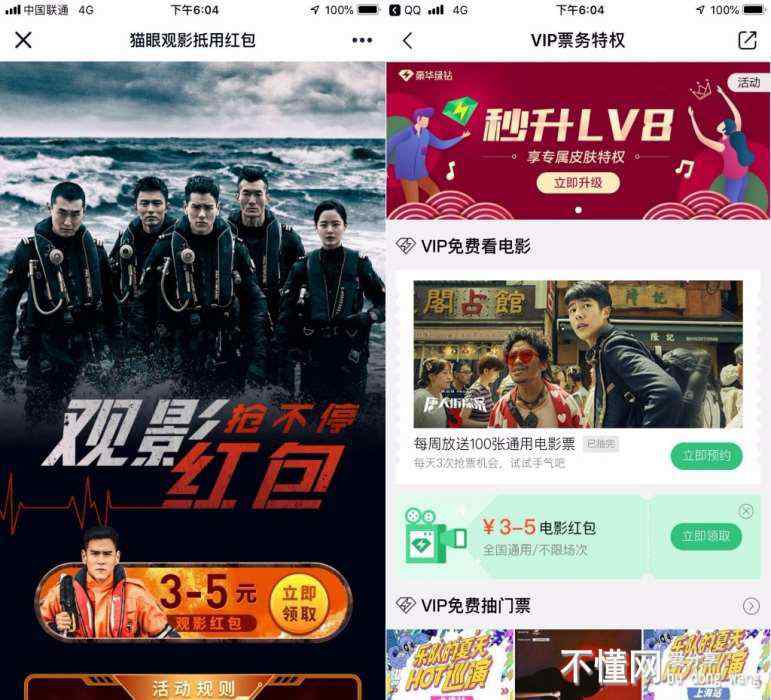Dismiss the 电影红包 coupon card
771x700 pixels.
click(x=745, y=511)
